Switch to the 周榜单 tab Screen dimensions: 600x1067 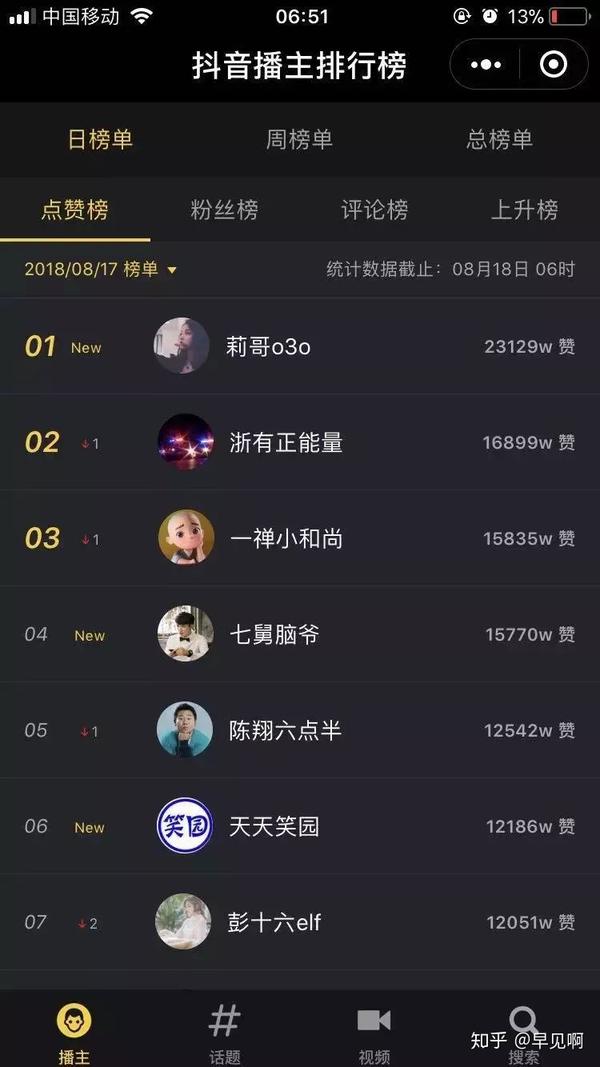(x=299, y=140)
